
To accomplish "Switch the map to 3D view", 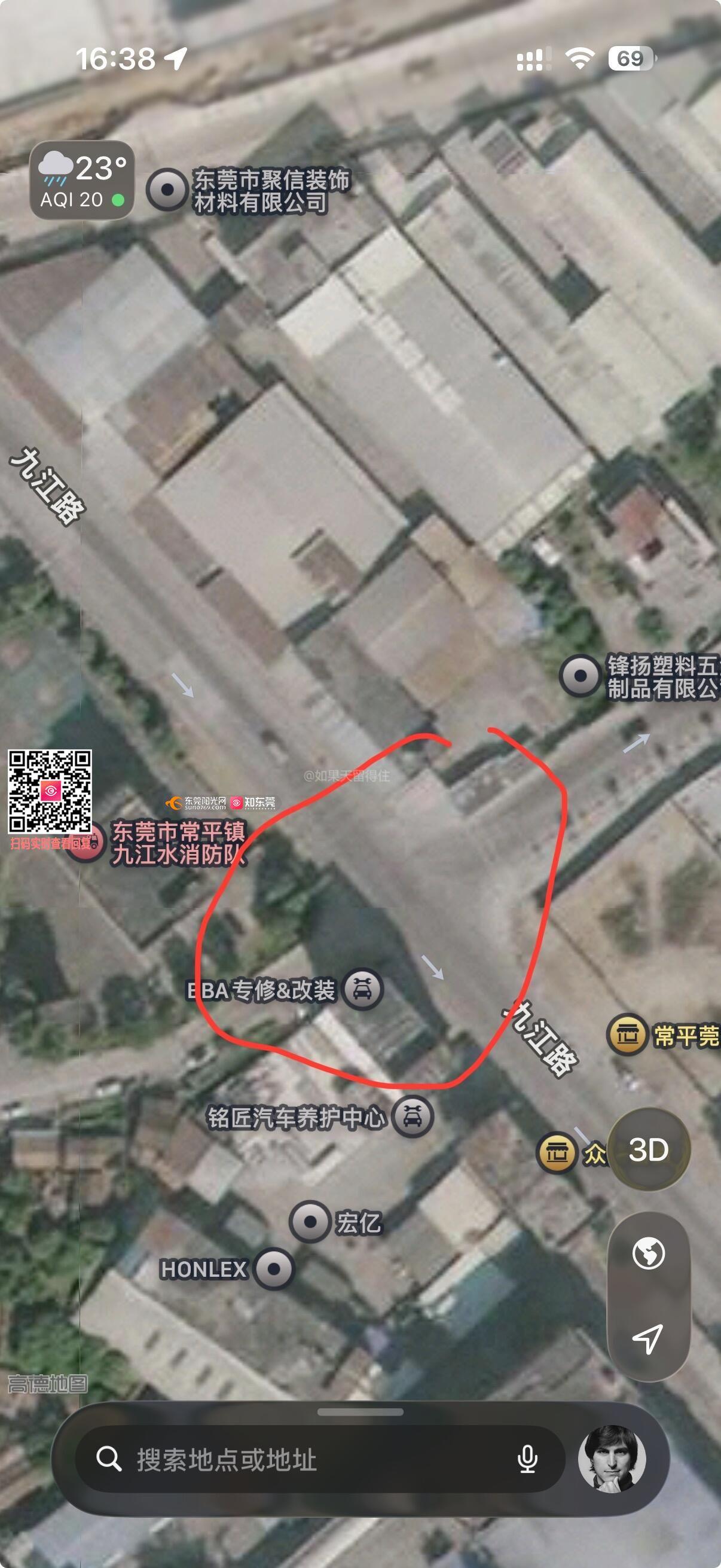I will 649,1150.
